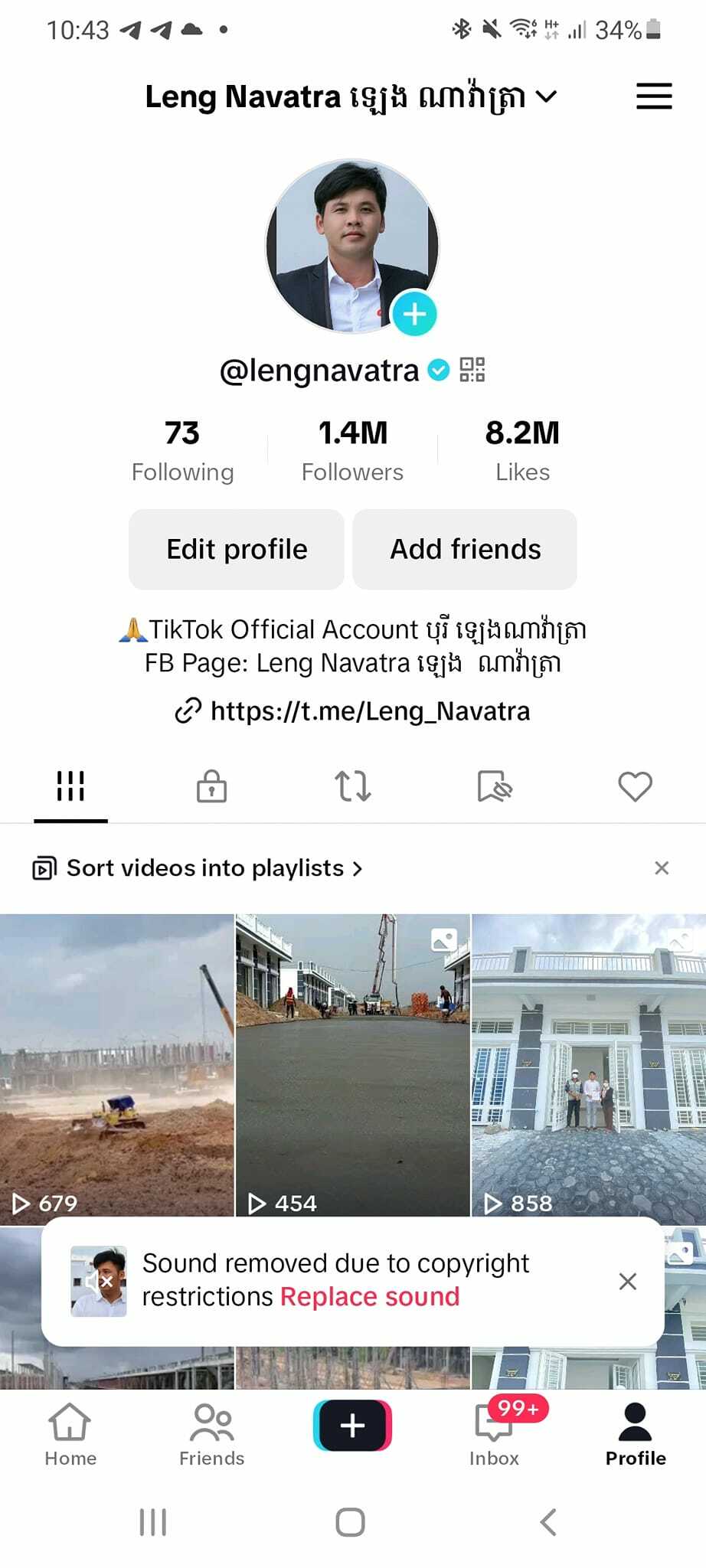The height and width of the screenshot is (1568, 706).
Task: View the Followers list
Action: (352, 450)
